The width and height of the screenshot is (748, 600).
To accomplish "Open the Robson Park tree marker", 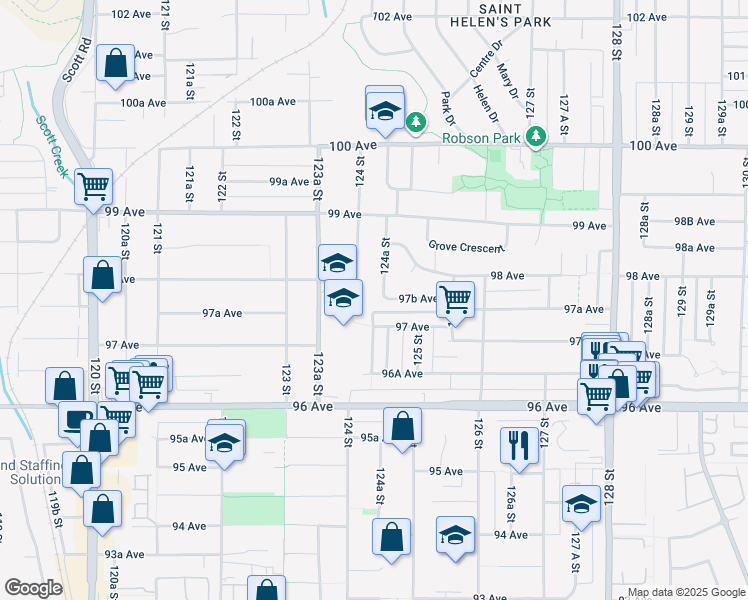I will 536,137.
